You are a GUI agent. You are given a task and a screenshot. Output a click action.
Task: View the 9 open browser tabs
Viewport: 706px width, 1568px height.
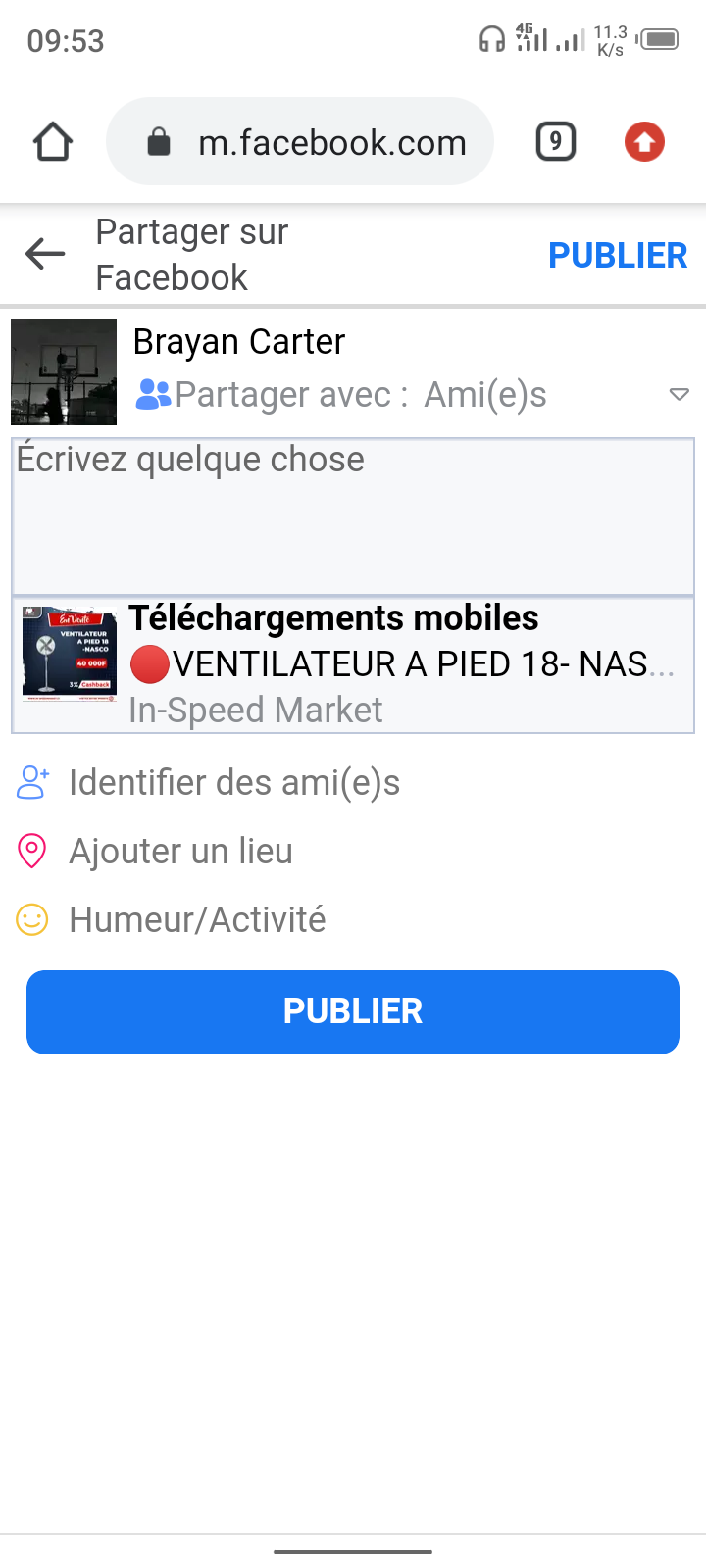pyautogui.click(x=555, y=142)
